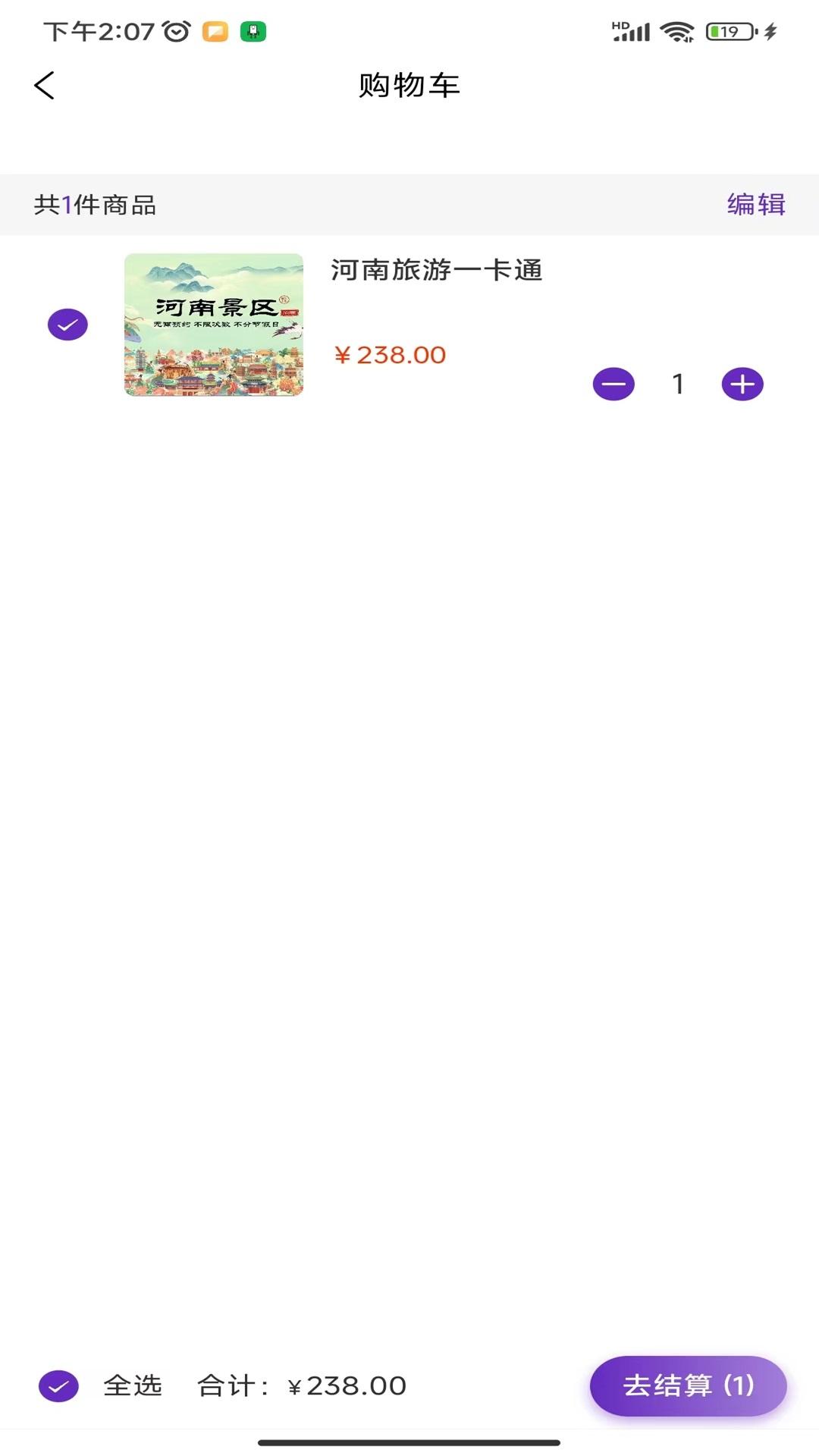Tap the charging lightning icon in status bar
Image resolution: width=819 pixels, height=1456 pixels.
(771, 32)
